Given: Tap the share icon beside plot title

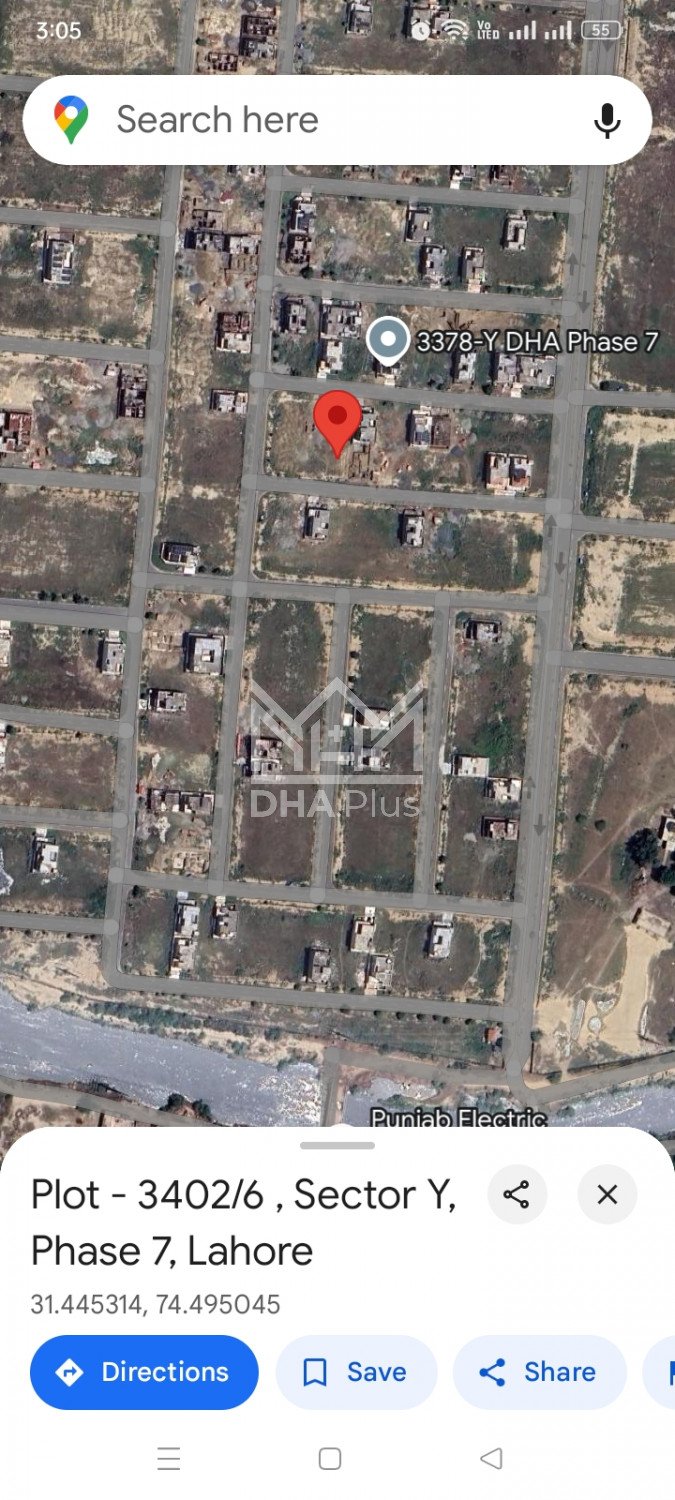Looking at the screenshot, I should pyautogui.click(x=517, y=1194).
